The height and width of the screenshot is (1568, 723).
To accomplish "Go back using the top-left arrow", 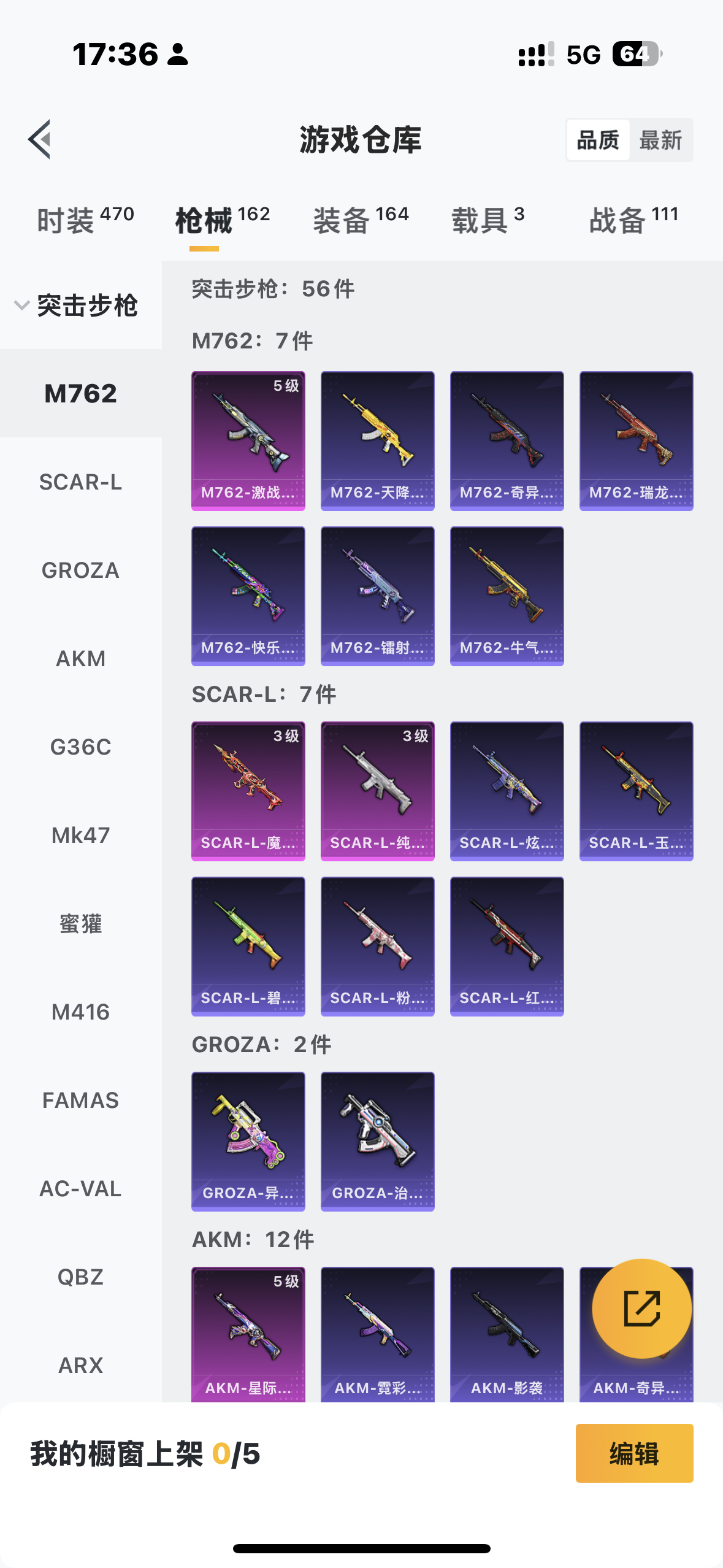I will [40, 139].
